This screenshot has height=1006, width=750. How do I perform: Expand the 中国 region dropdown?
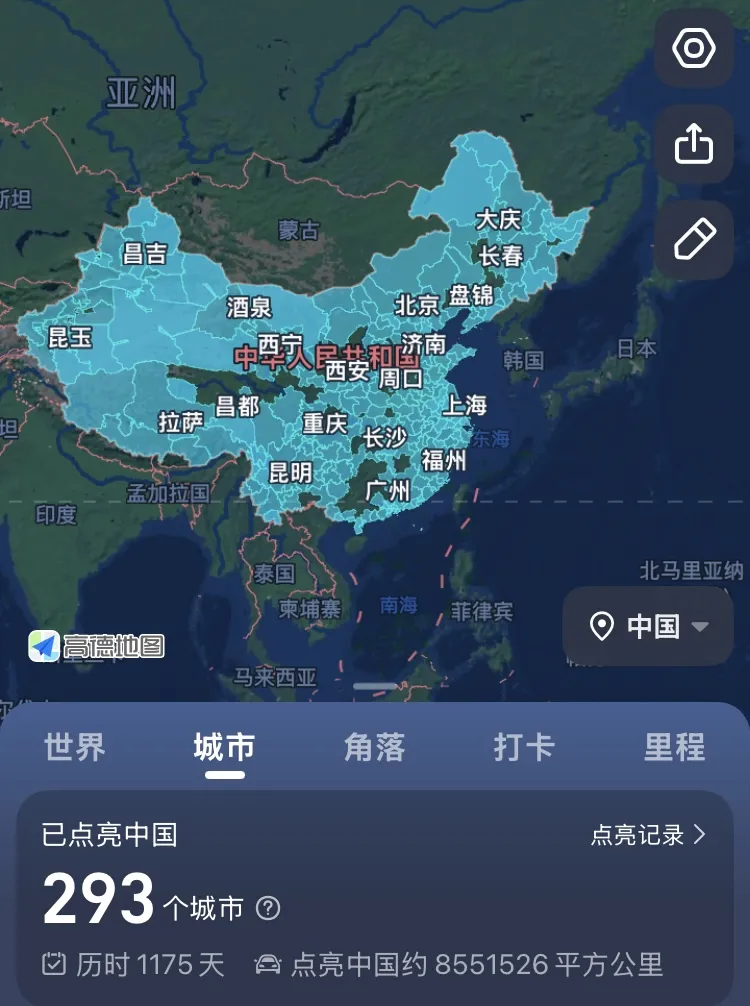[649, 627]
